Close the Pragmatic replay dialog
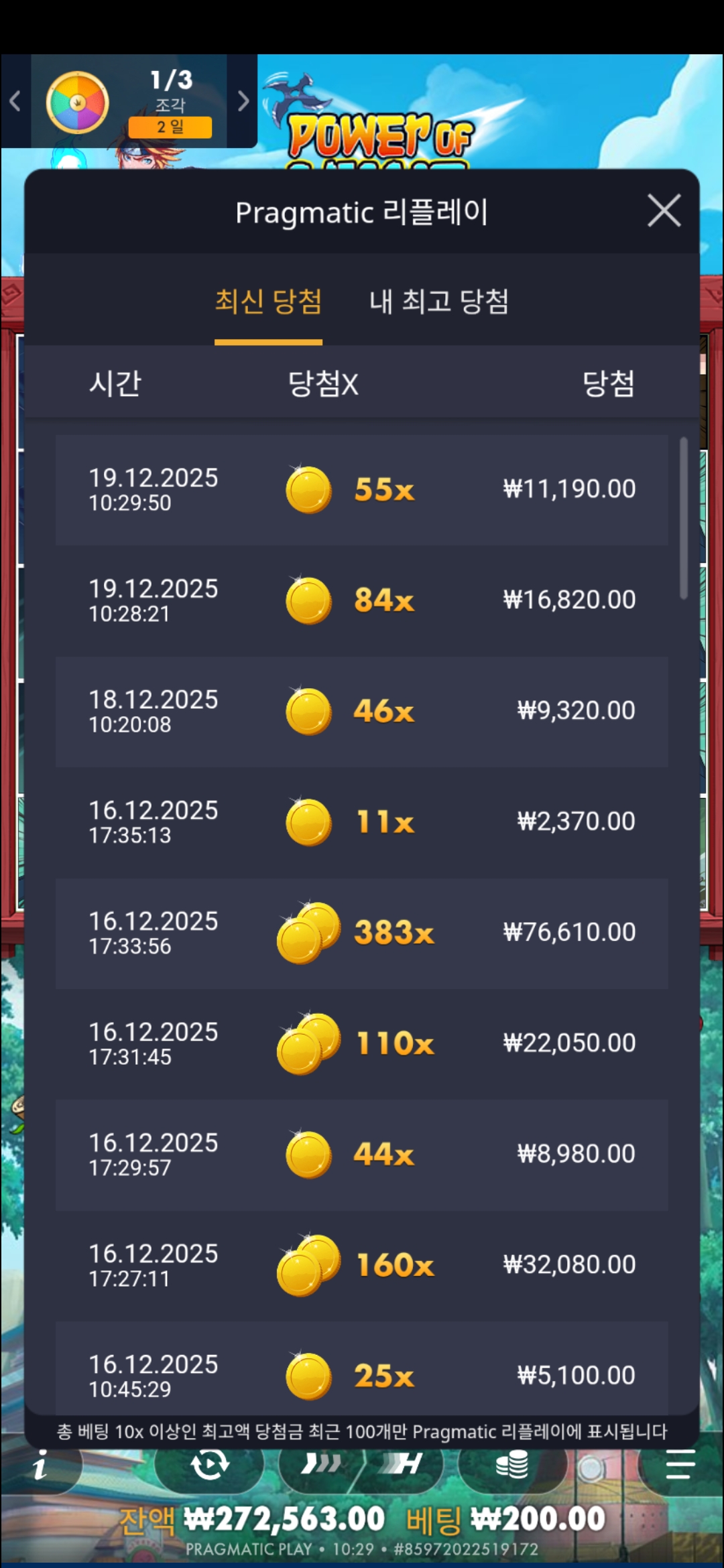 (x=664, y=211)
